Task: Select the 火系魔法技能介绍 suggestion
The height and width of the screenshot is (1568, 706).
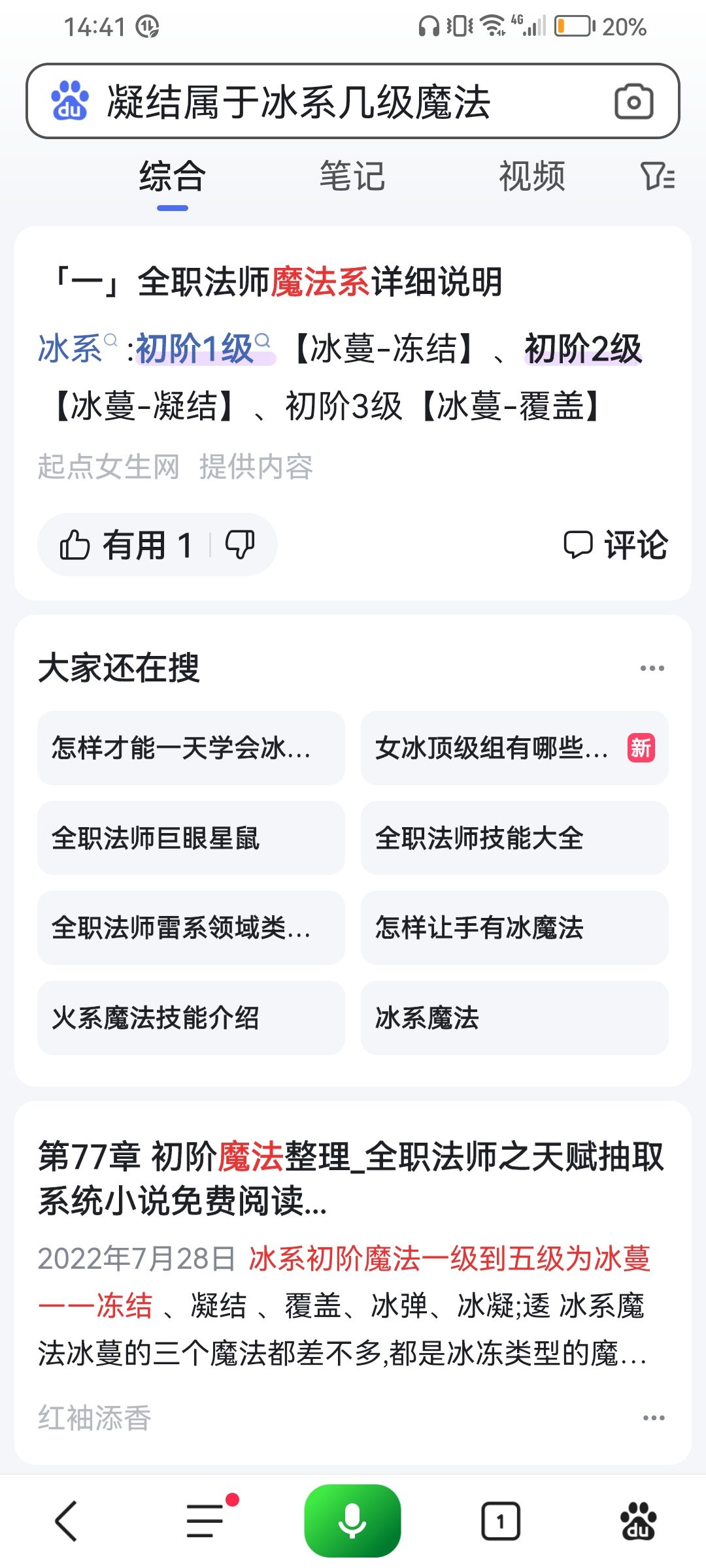Action: point(191,1018)
